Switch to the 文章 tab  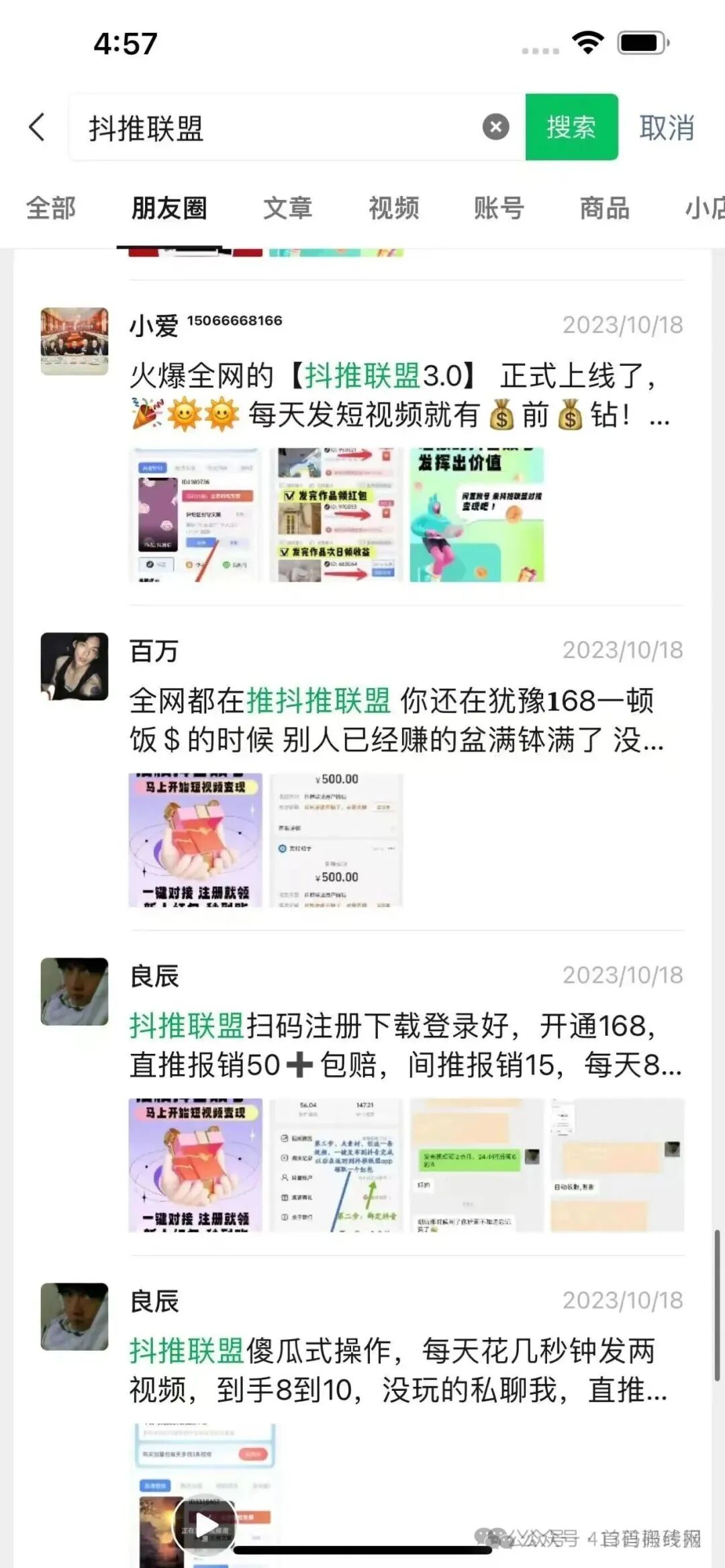(287, 208)
